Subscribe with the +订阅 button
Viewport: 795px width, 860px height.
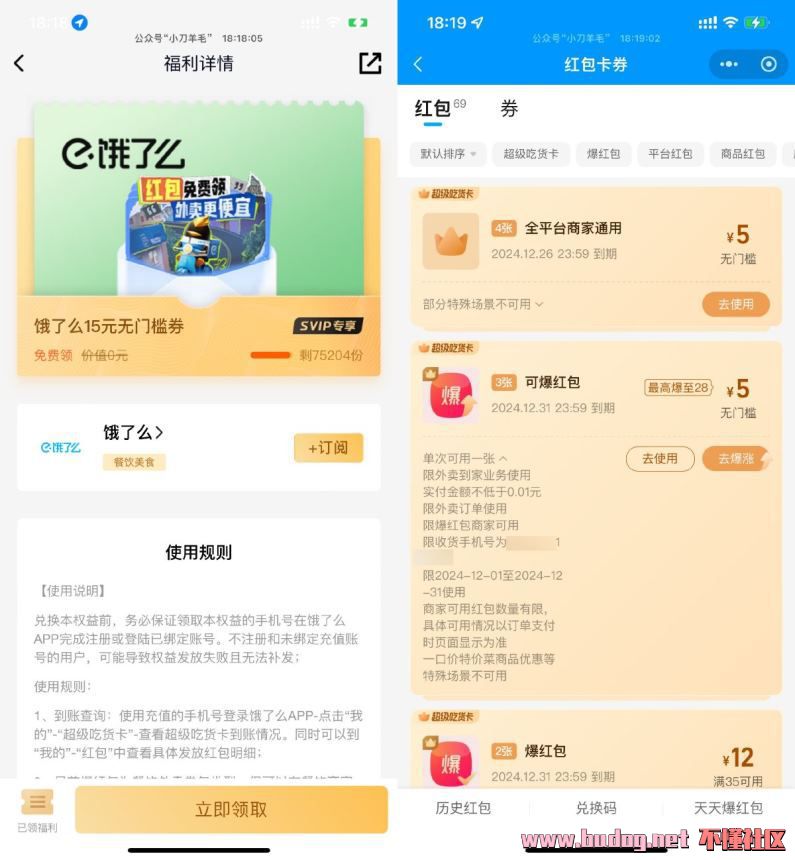pyautogui.click(x=328, y=447)
